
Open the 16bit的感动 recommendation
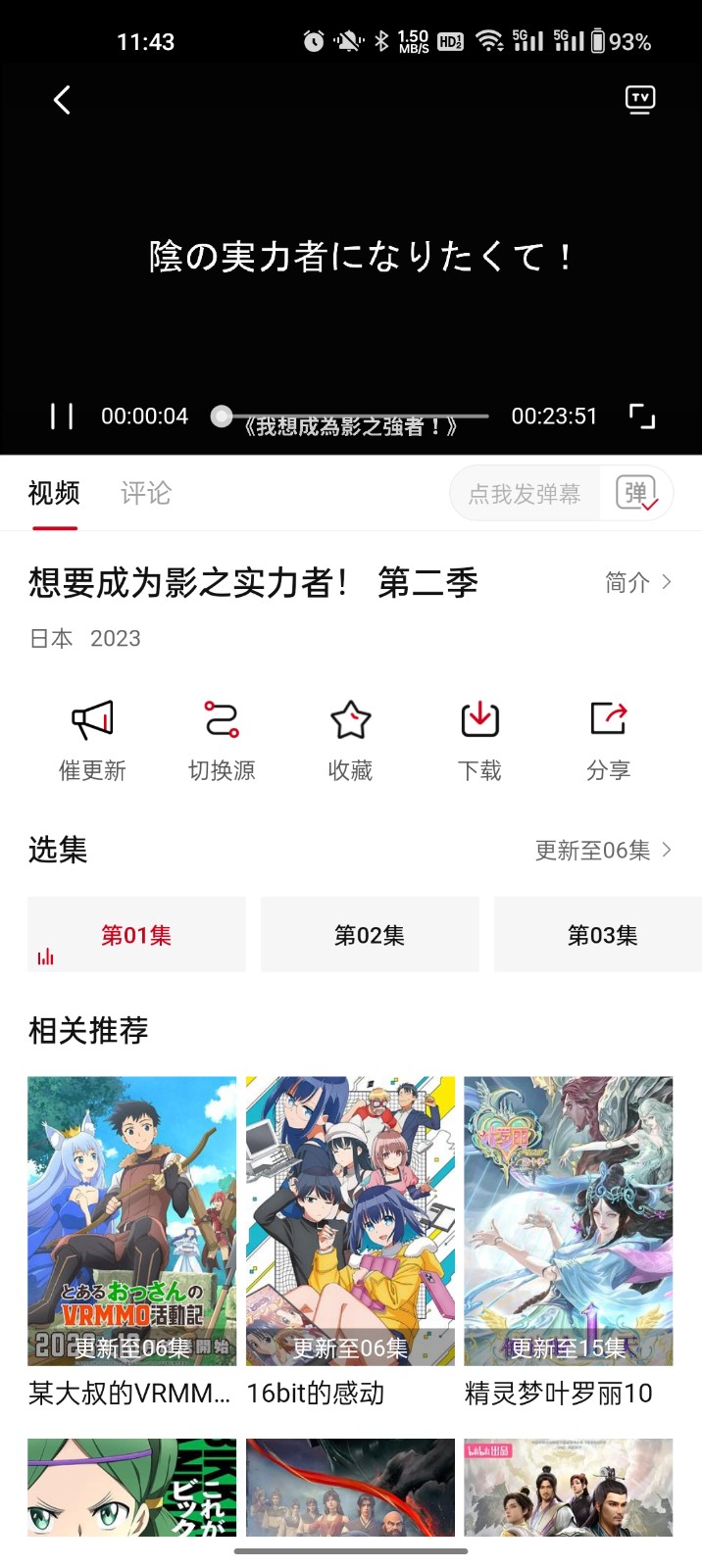click(x=350, y=1241)
